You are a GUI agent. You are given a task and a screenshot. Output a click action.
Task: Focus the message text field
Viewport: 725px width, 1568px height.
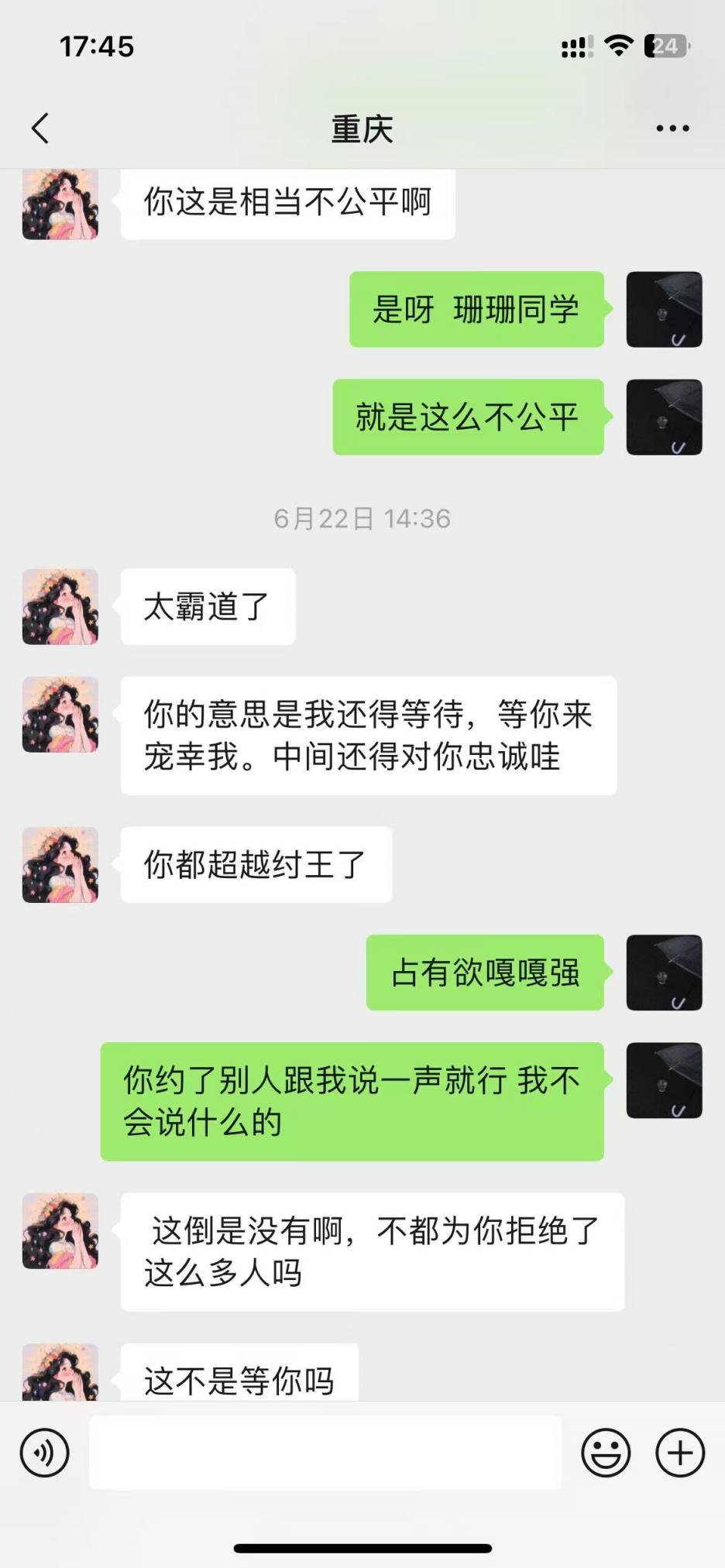pos(325,1453)
